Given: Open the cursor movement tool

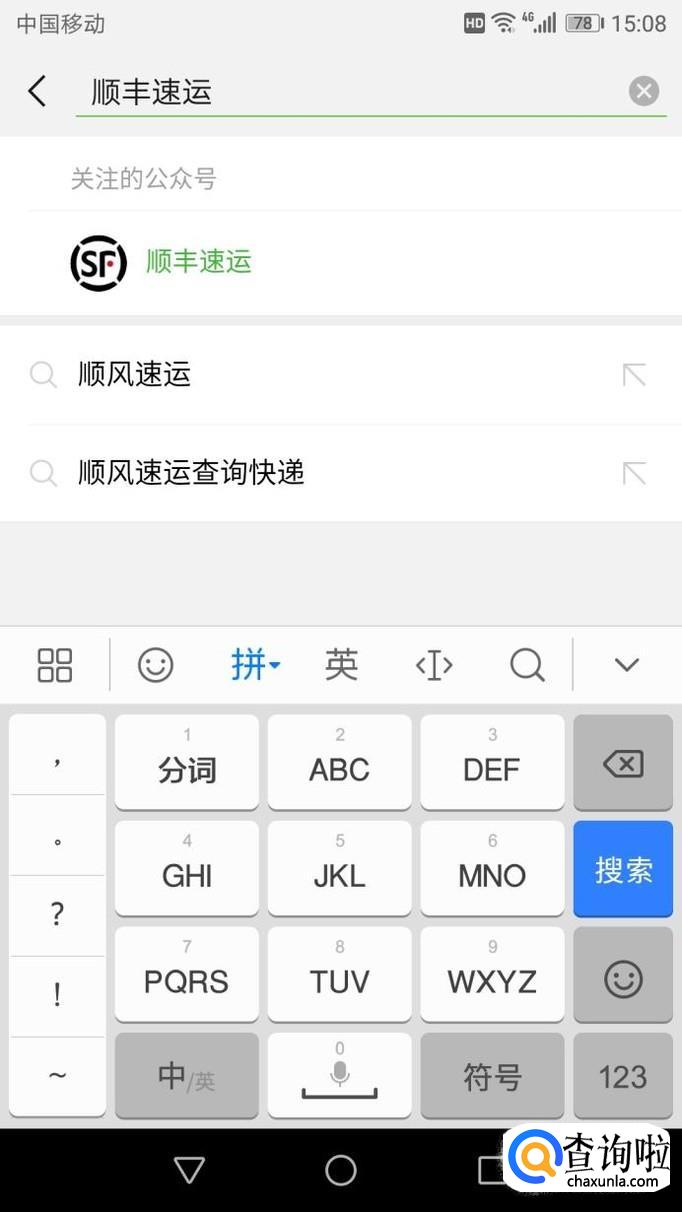Looking at the screenshot, I should (x=434, y=665).
